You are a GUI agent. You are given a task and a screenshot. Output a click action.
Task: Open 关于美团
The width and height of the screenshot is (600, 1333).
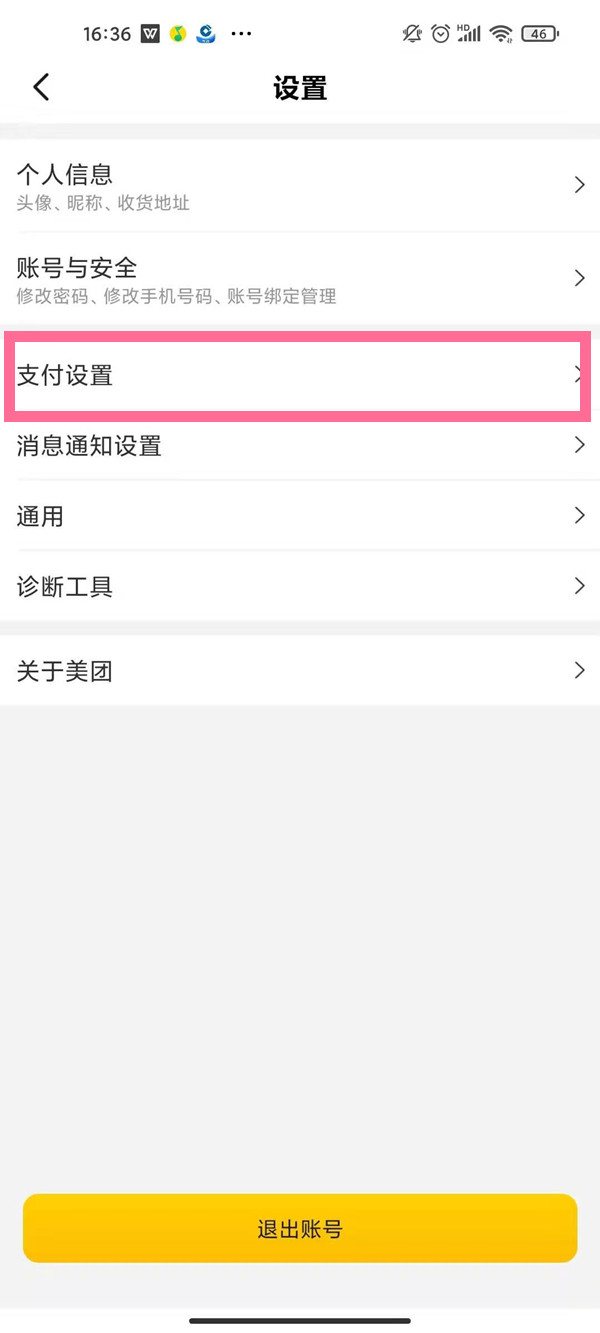[x=300, y=671]
